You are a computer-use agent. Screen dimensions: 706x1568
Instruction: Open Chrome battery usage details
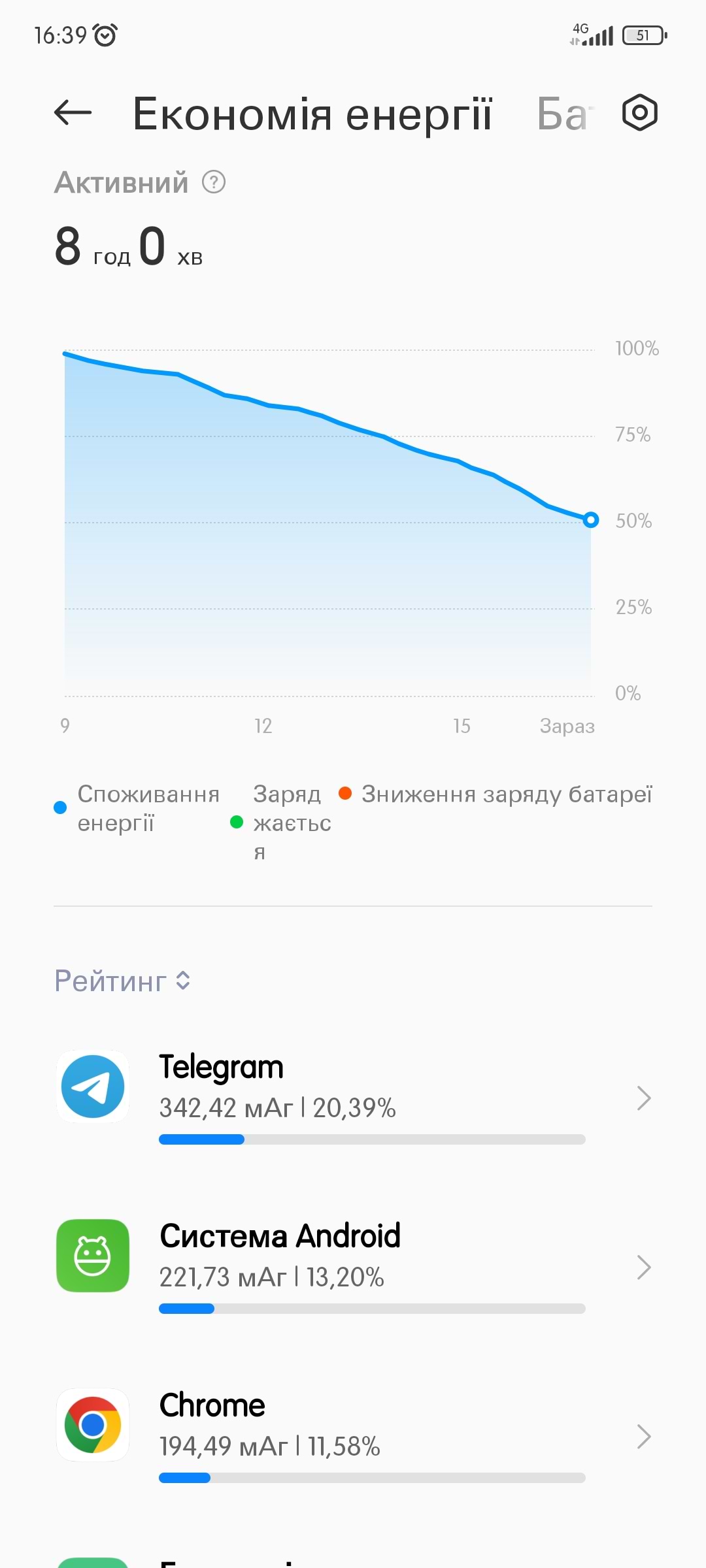(x=353, y=1436)
